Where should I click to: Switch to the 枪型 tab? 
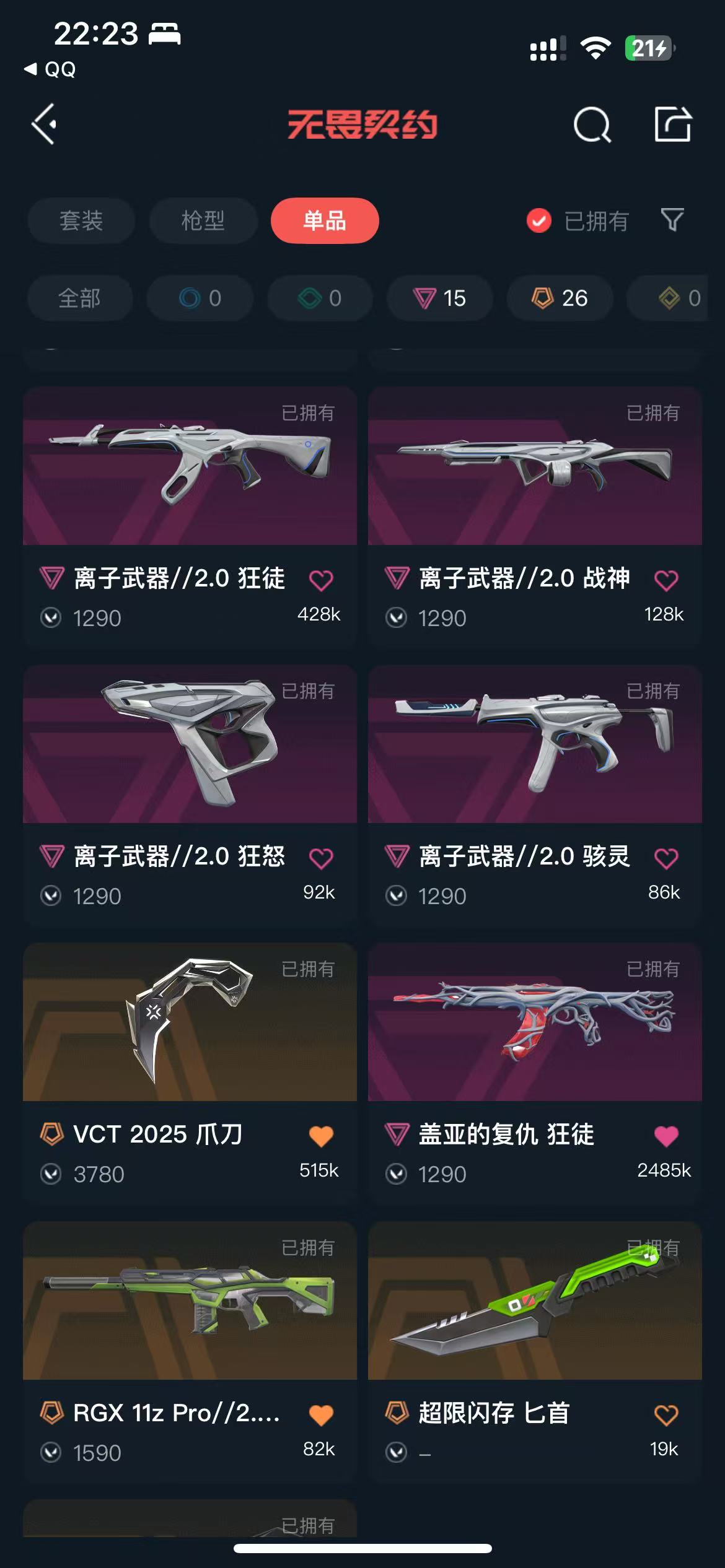pyautogui.click(x=203, y=220)
